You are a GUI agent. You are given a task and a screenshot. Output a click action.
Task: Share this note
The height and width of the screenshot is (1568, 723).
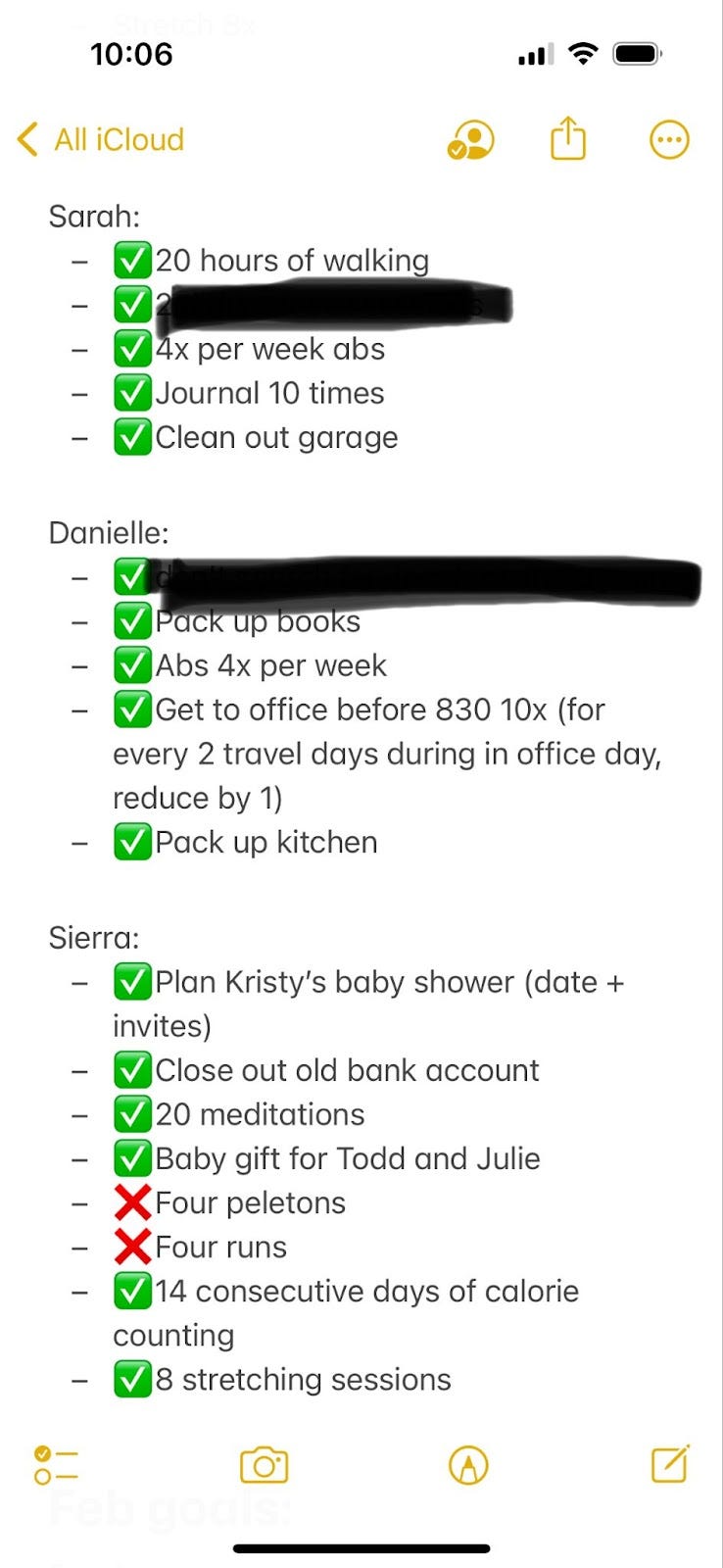pyautogui.click(x=568, y=138)
